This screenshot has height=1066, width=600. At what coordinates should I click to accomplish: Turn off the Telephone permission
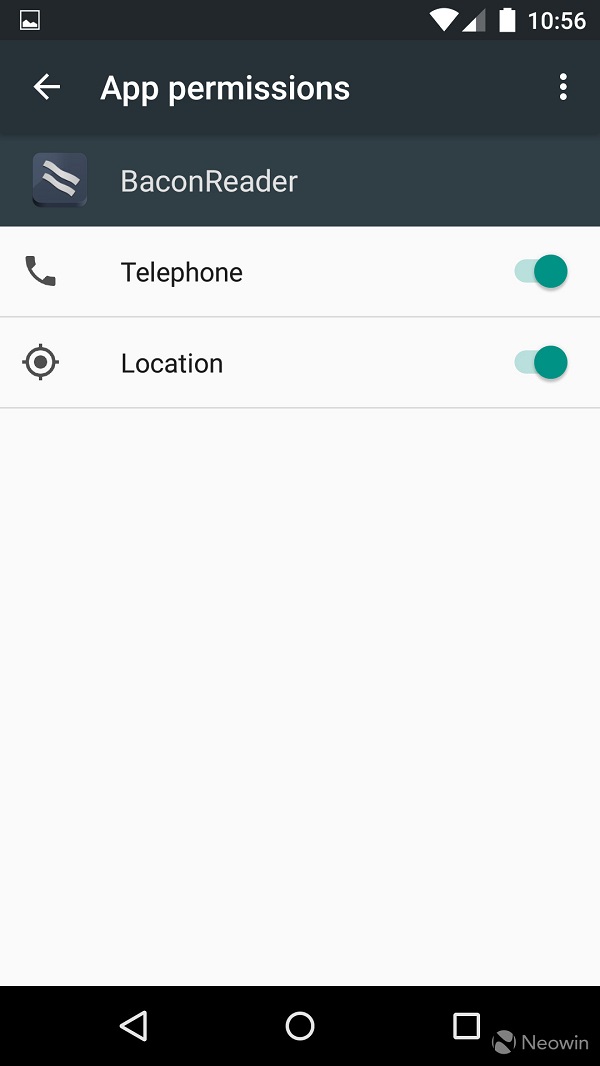[541, 272]
